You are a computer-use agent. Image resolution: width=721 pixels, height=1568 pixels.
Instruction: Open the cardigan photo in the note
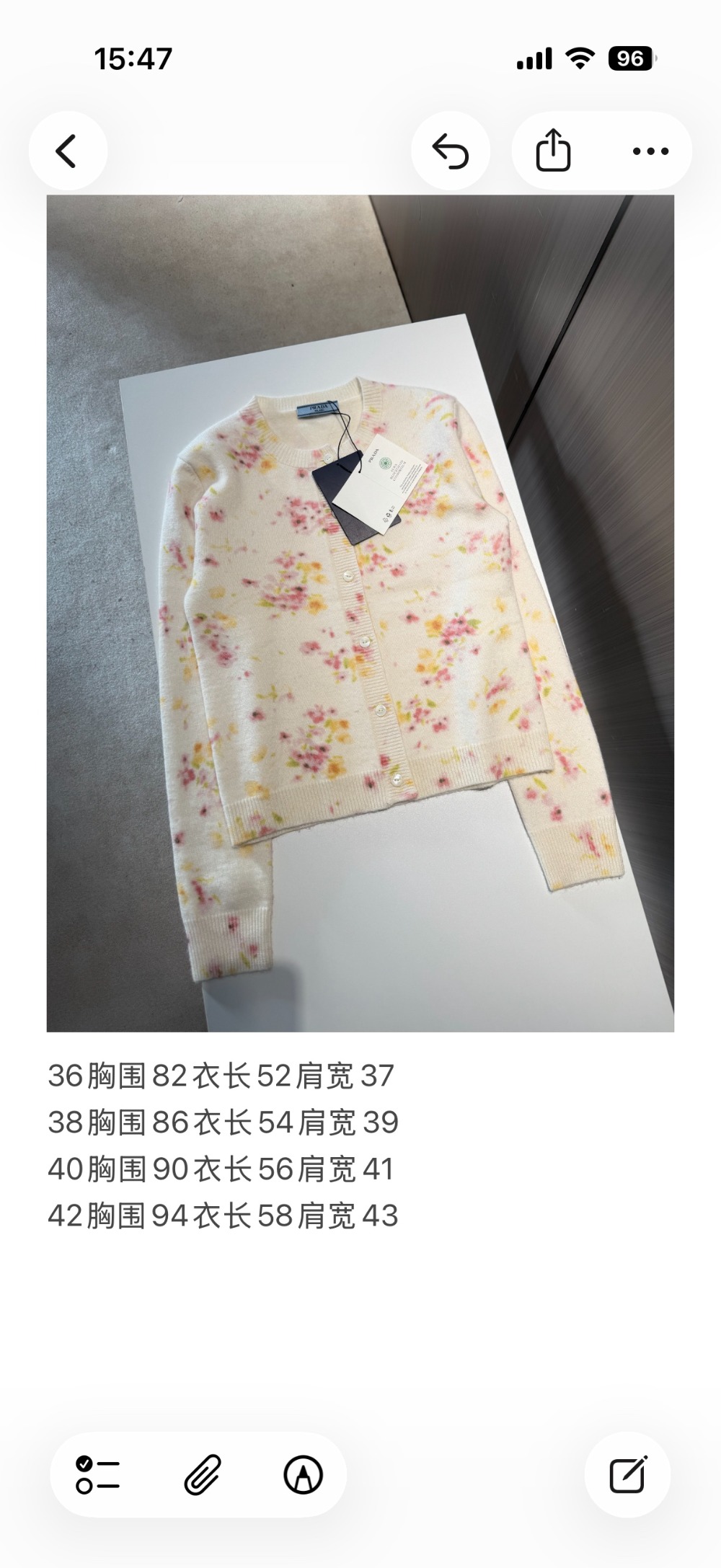360,613
